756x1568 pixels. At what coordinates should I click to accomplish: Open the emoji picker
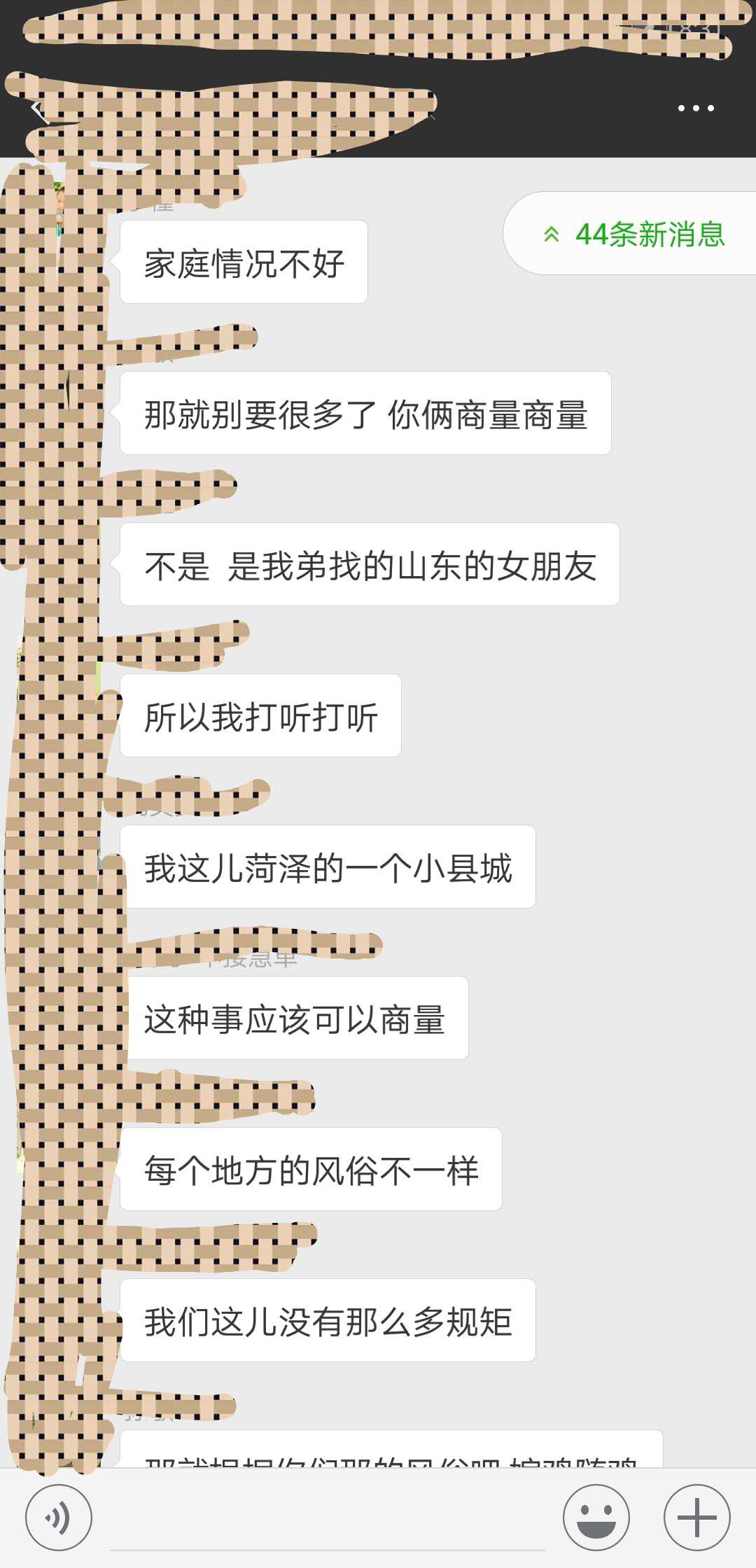[596, 1518]
